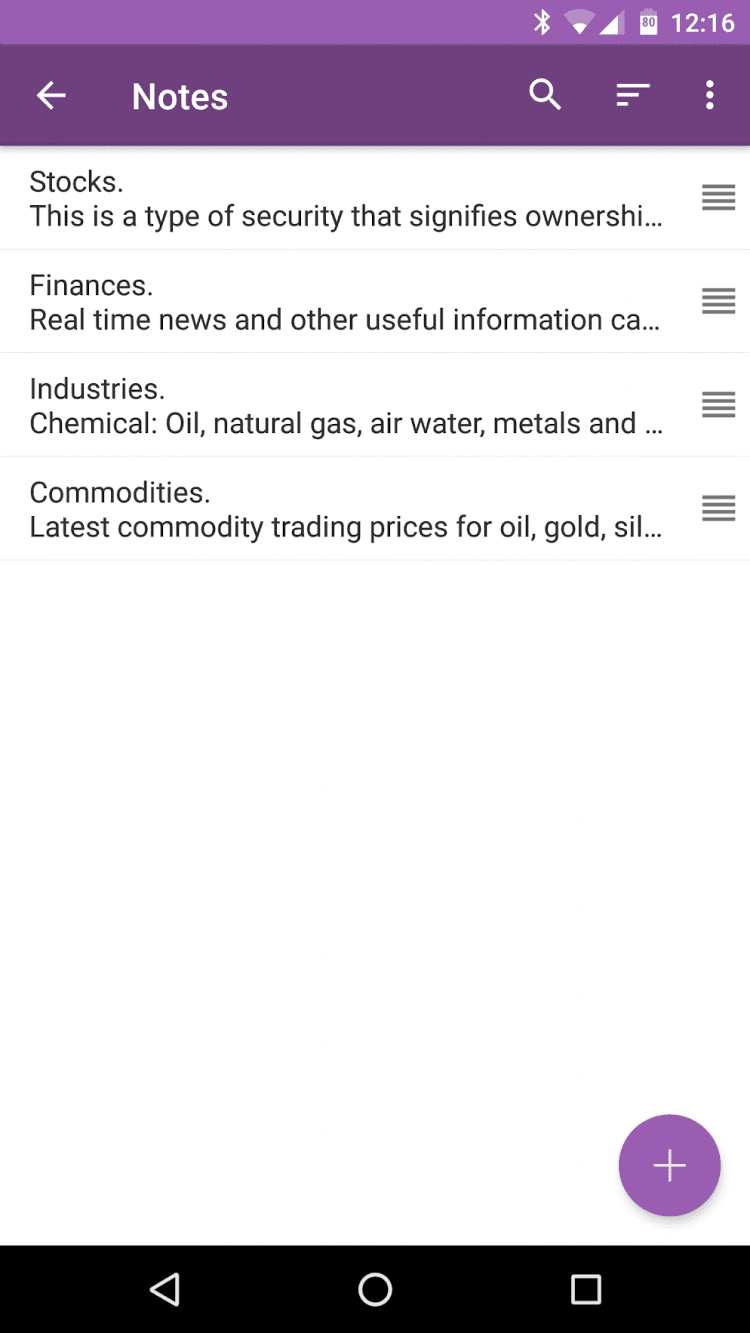Open the Industries note
The height and width of the screenshot is (1333, 750).
pyautogui.click(x=345, y=406)
